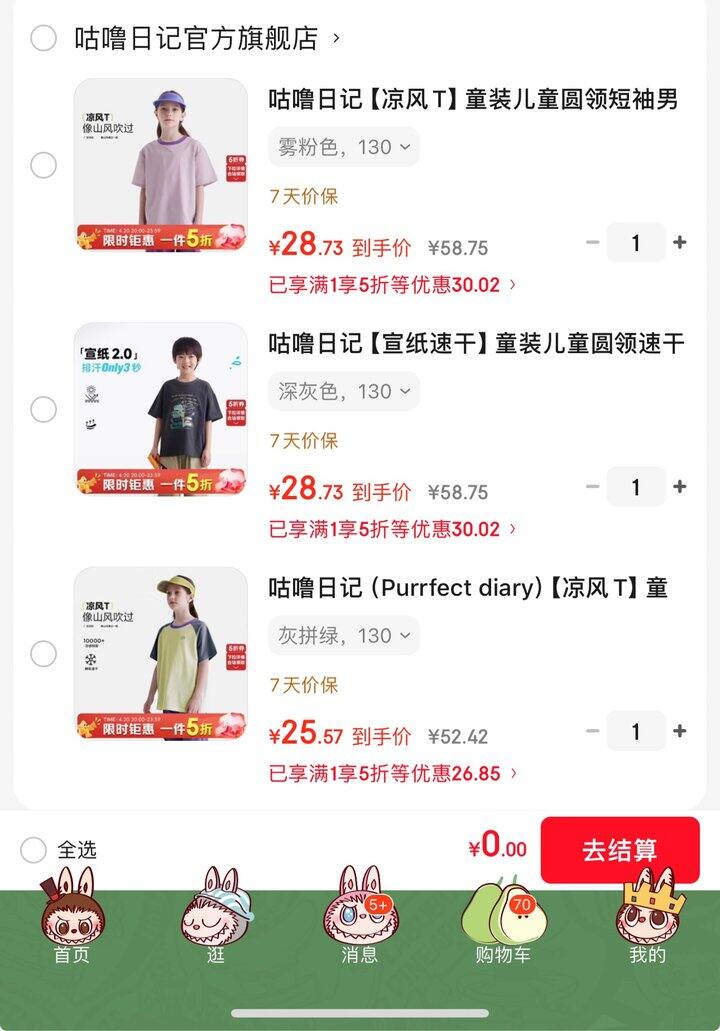Screen dimensions: 720x1031
Task: Open the 深灰色, 130 variant picker
Action: (x=344, y=391)
